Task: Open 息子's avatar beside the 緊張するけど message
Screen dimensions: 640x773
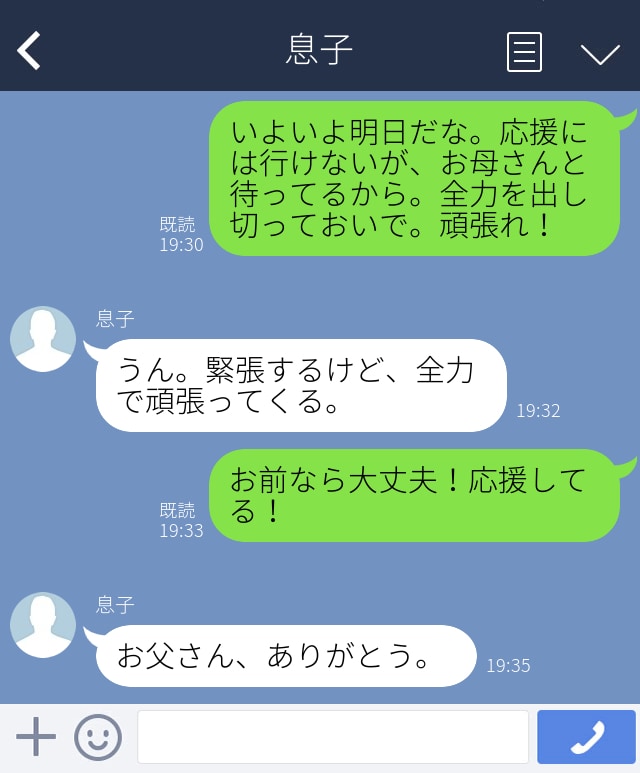Action: click(43, 339)
